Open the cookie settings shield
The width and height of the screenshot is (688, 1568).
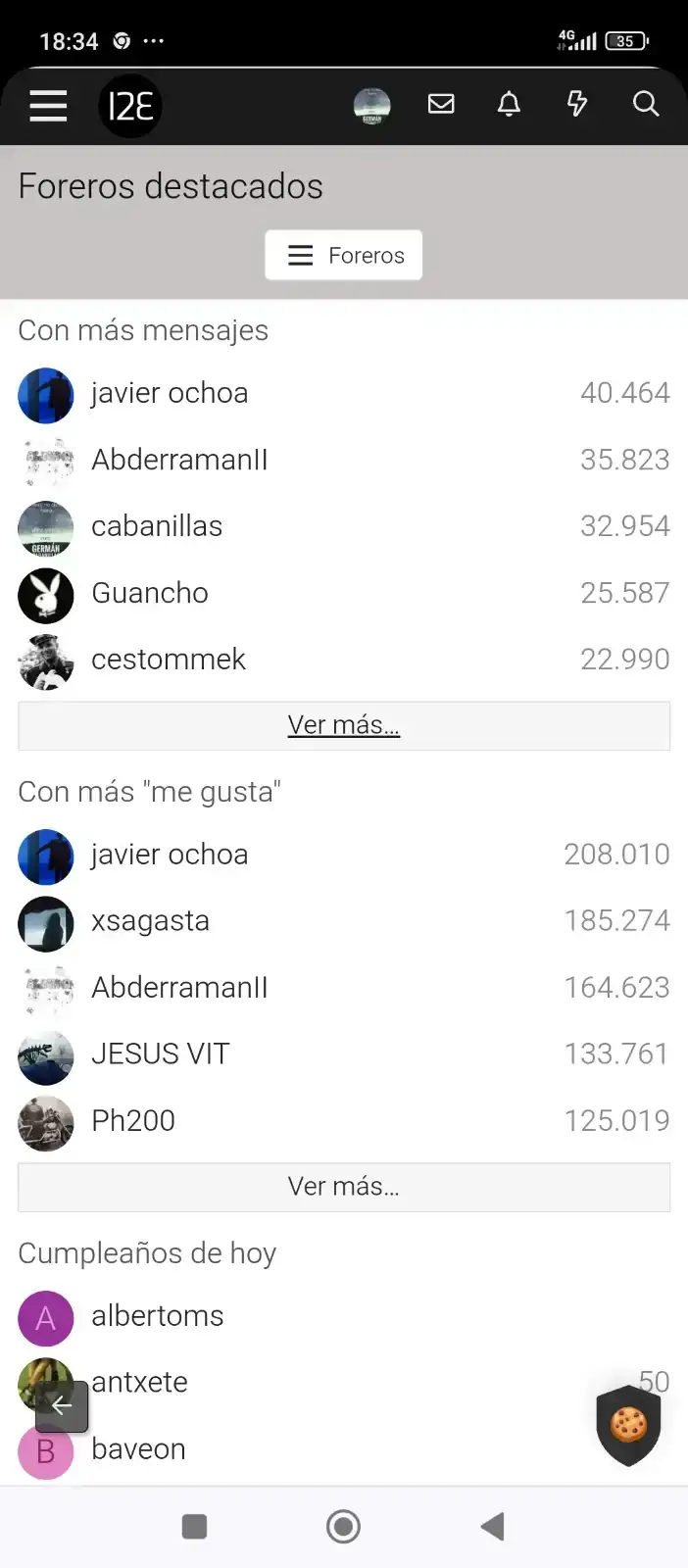tap(628, 1425)
